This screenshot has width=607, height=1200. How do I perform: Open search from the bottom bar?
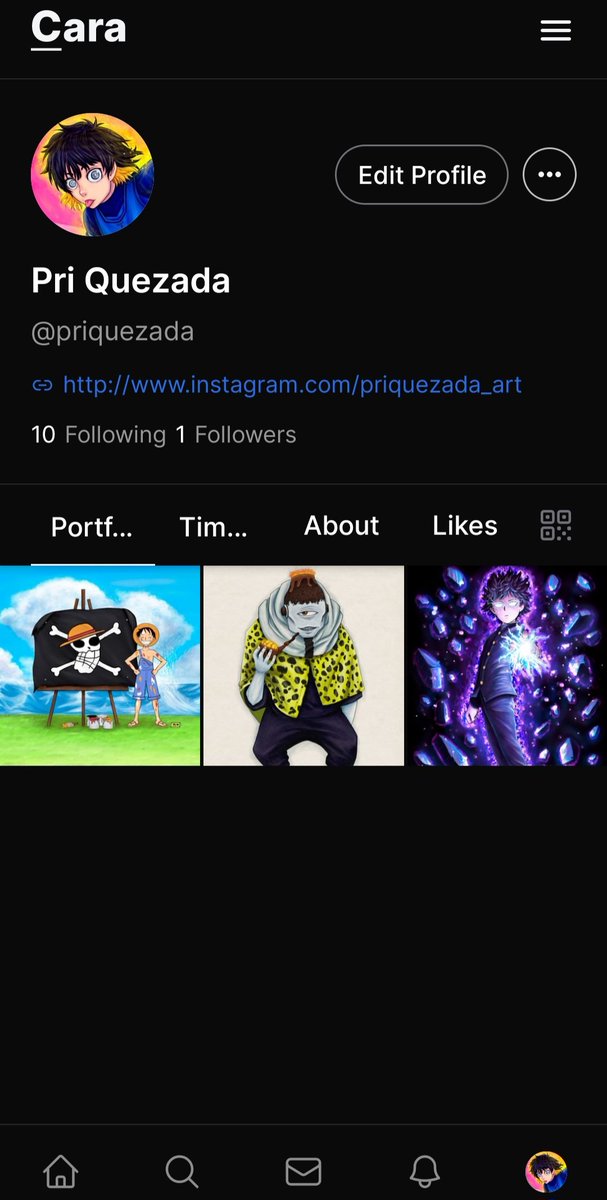coord(182,1171)
